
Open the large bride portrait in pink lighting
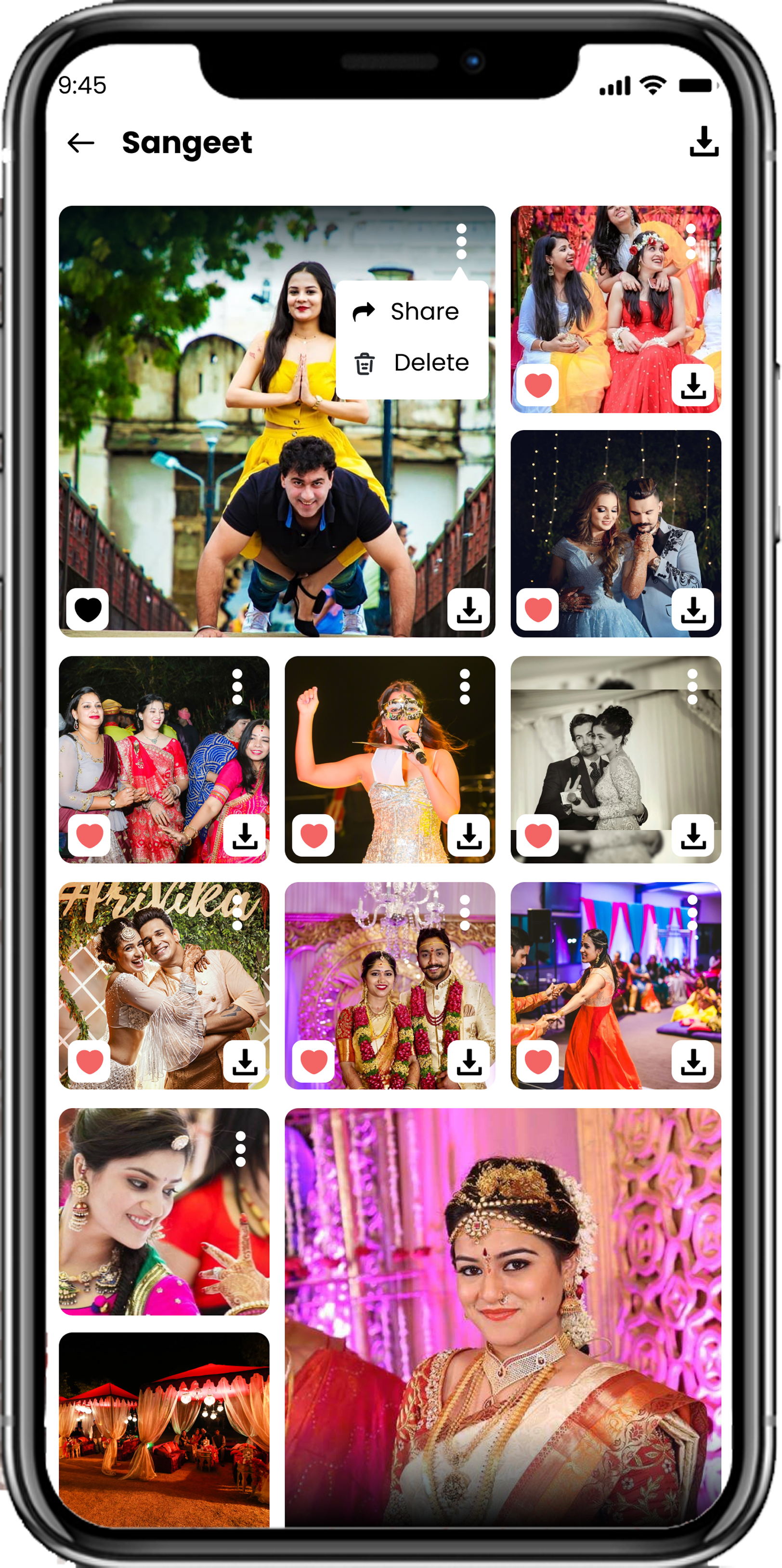tap(503, 1315)
